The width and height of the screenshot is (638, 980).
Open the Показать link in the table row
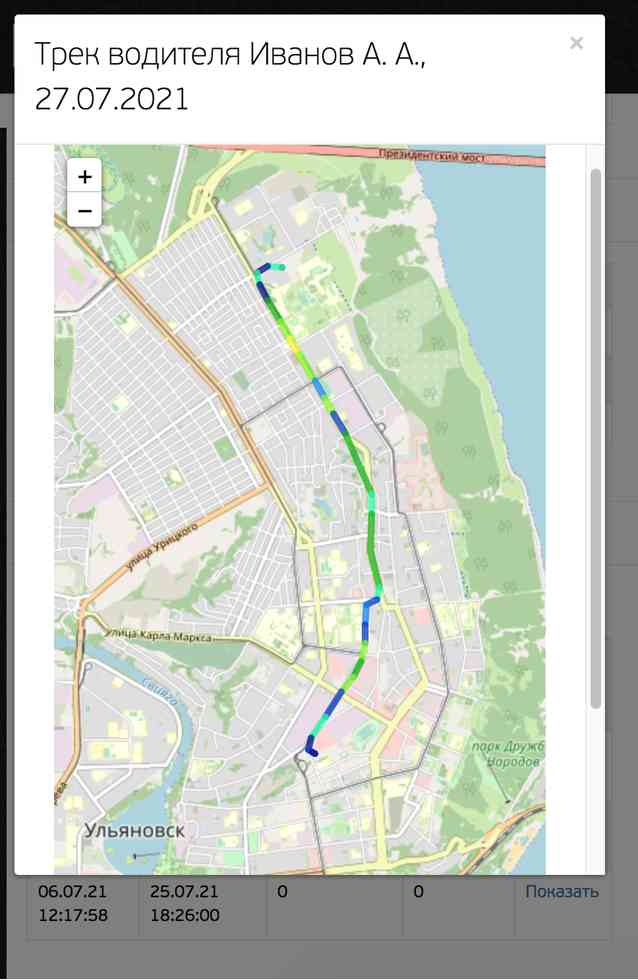click(x=562, y=892)
